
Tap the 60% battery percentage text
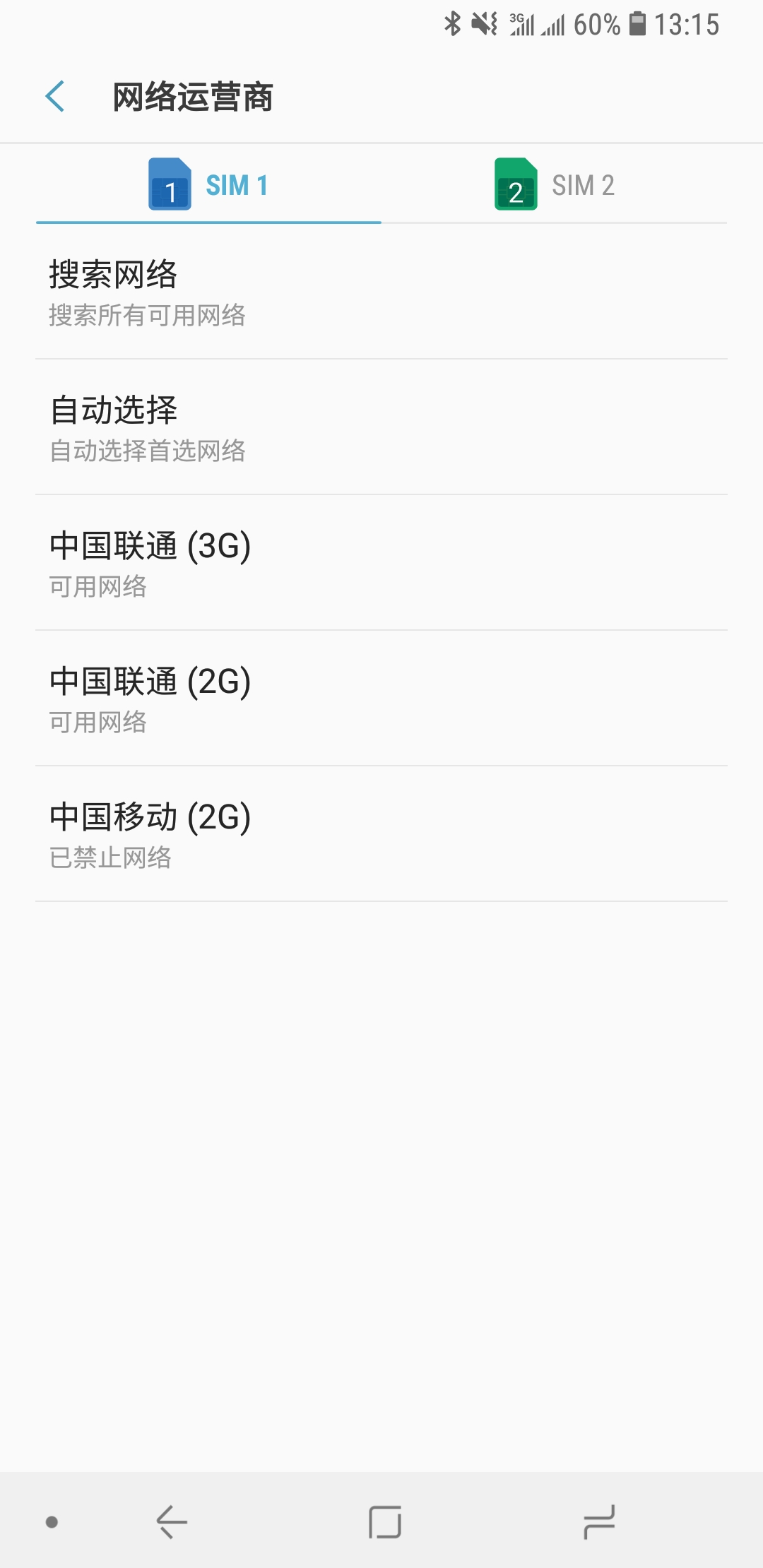[x=597, y=23]
